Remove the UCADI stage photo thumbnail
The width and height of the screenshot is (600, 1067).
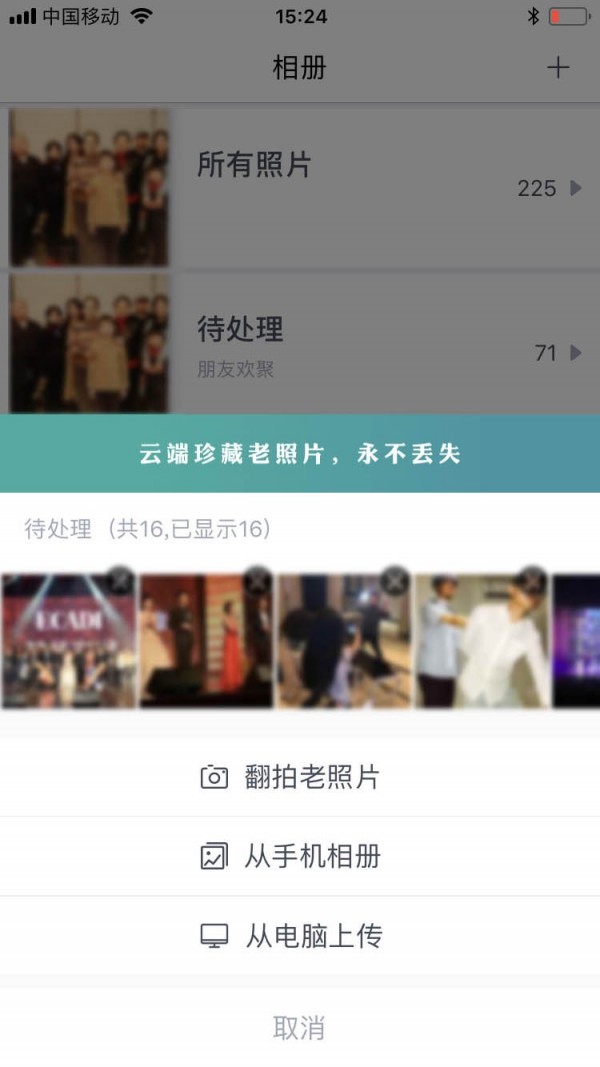point(120,578)
